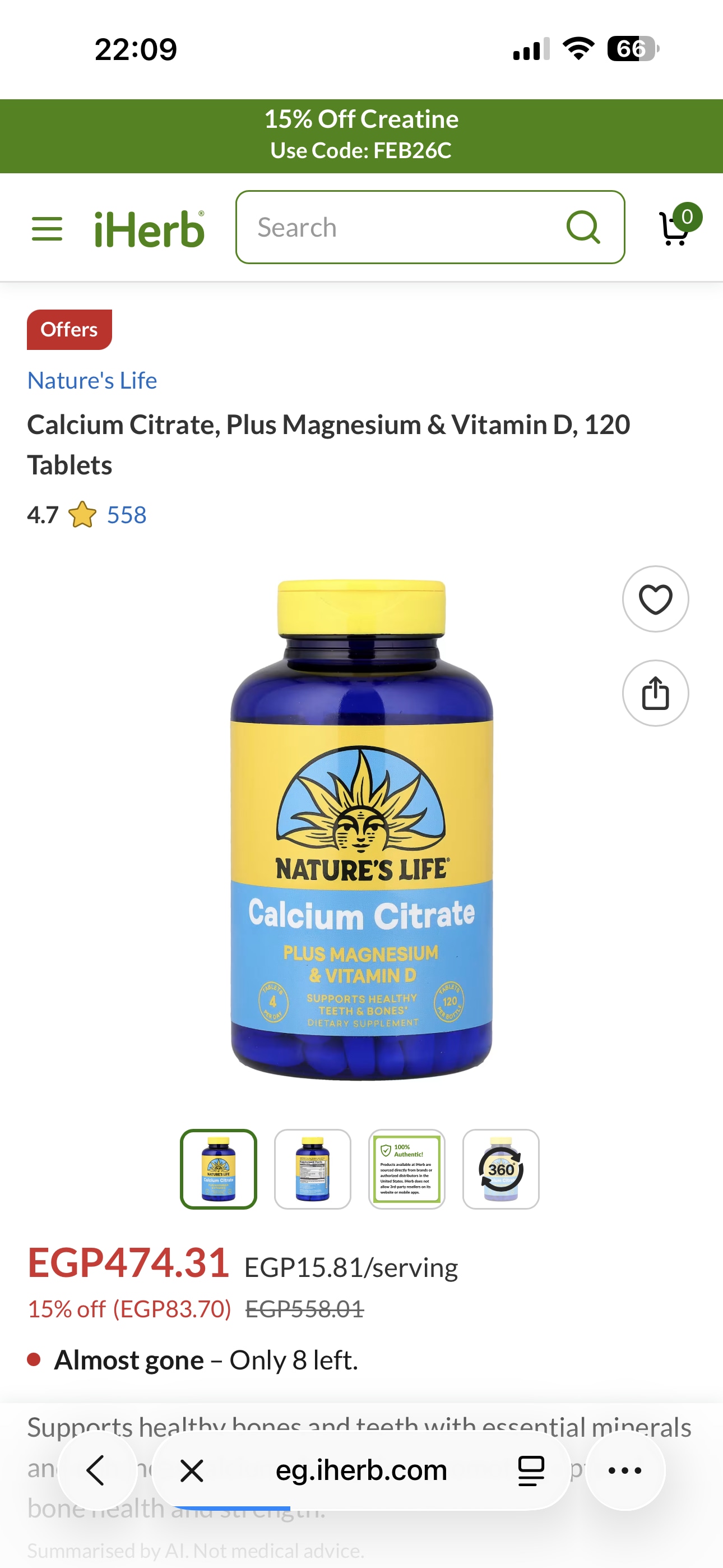Select the supplement facts label thumbnail
This screenshot has width=723, height=1568.
313,1169
